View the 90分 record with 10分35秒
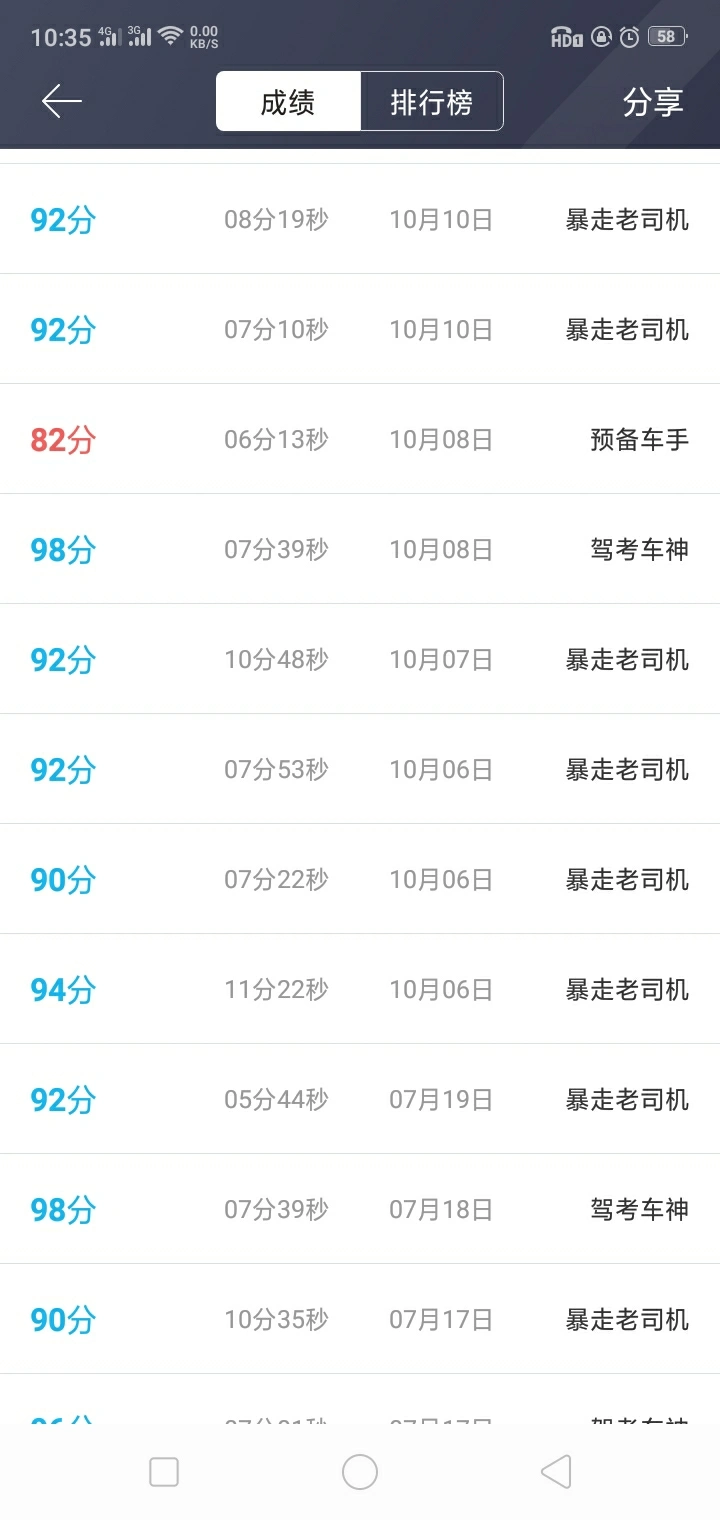This screenshot has width=720, height=1520. coord(360,1319)
